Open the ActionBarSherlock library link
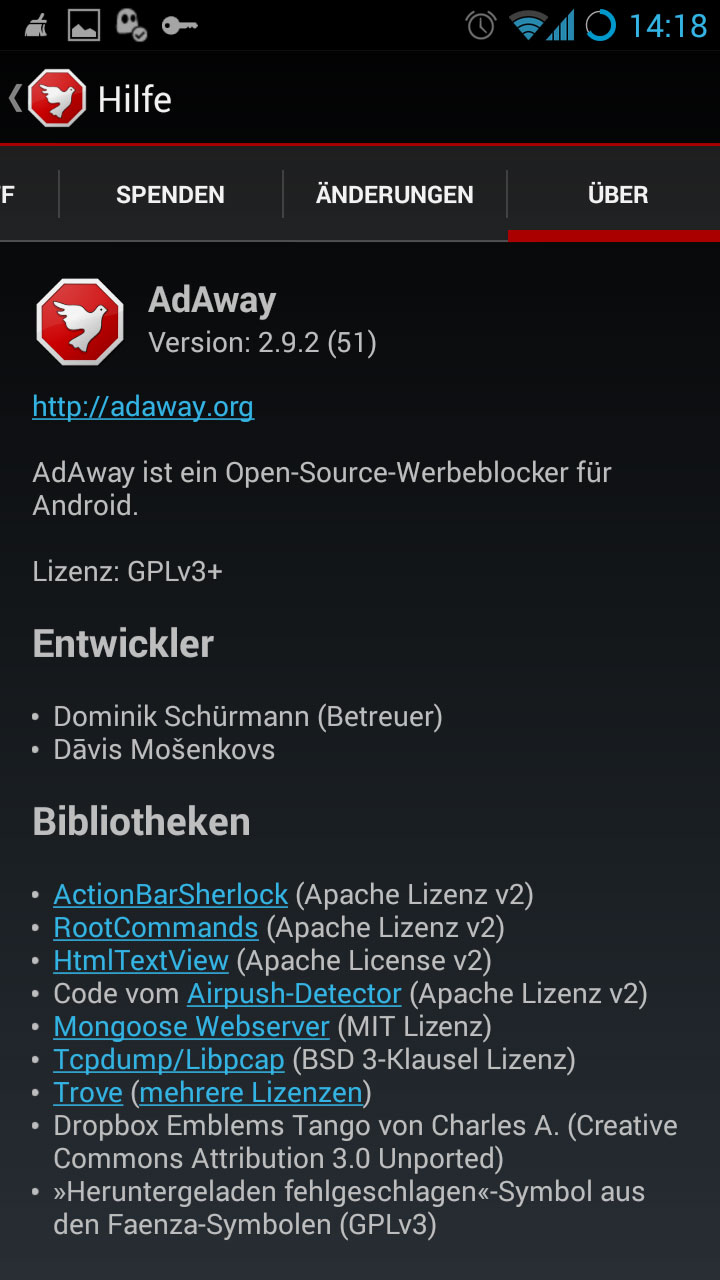The height and width of the screenshot is (1280, 720). 170,894
